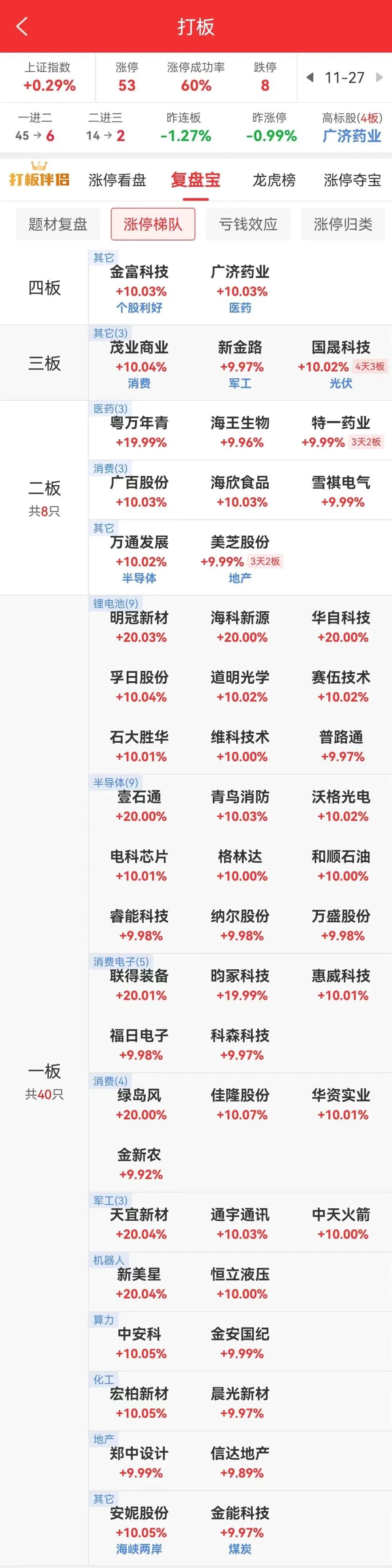Advance to the next date after 11-27
This screenshot has width=392, height=1568.
pyautogui.click(x=379, y=77)
